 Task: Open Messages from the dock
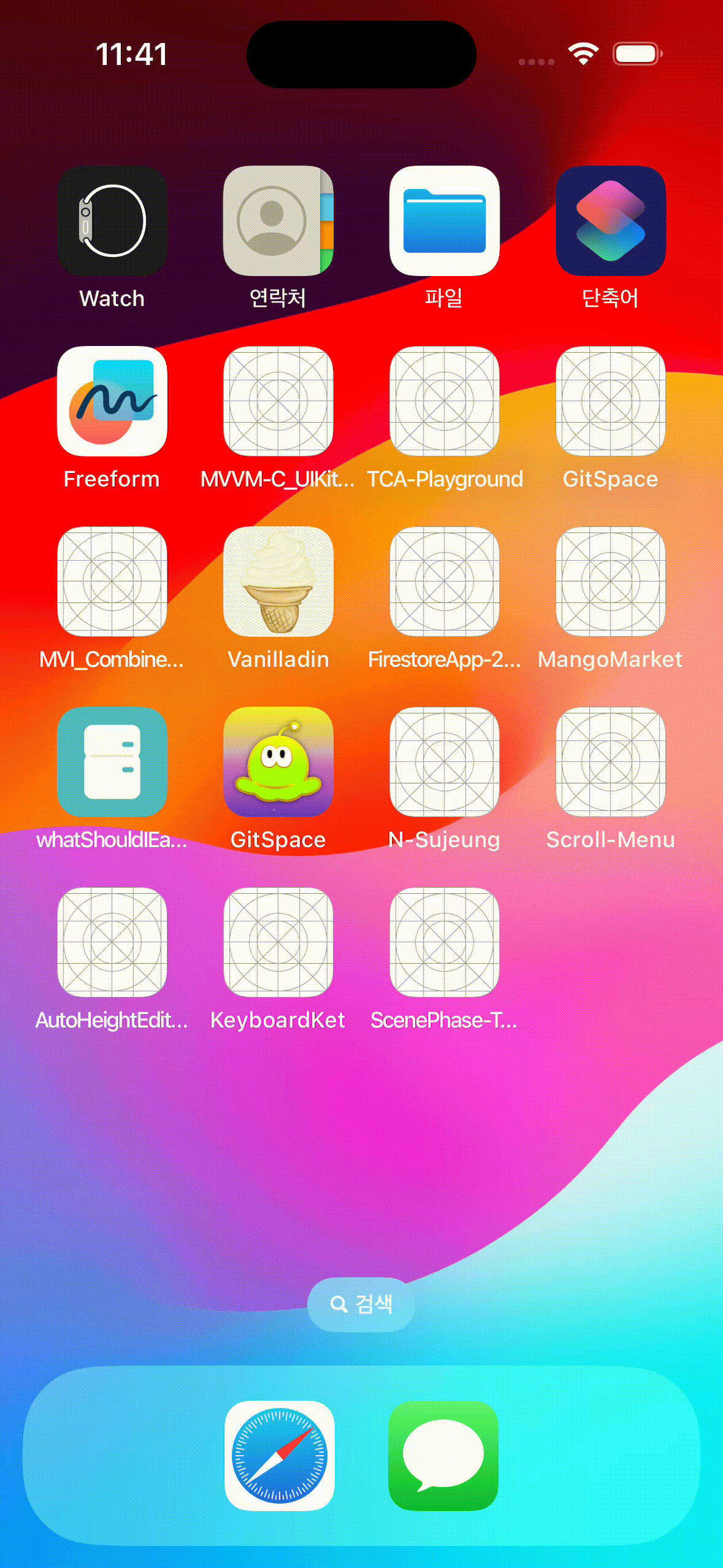click(x=443, y=1455)
